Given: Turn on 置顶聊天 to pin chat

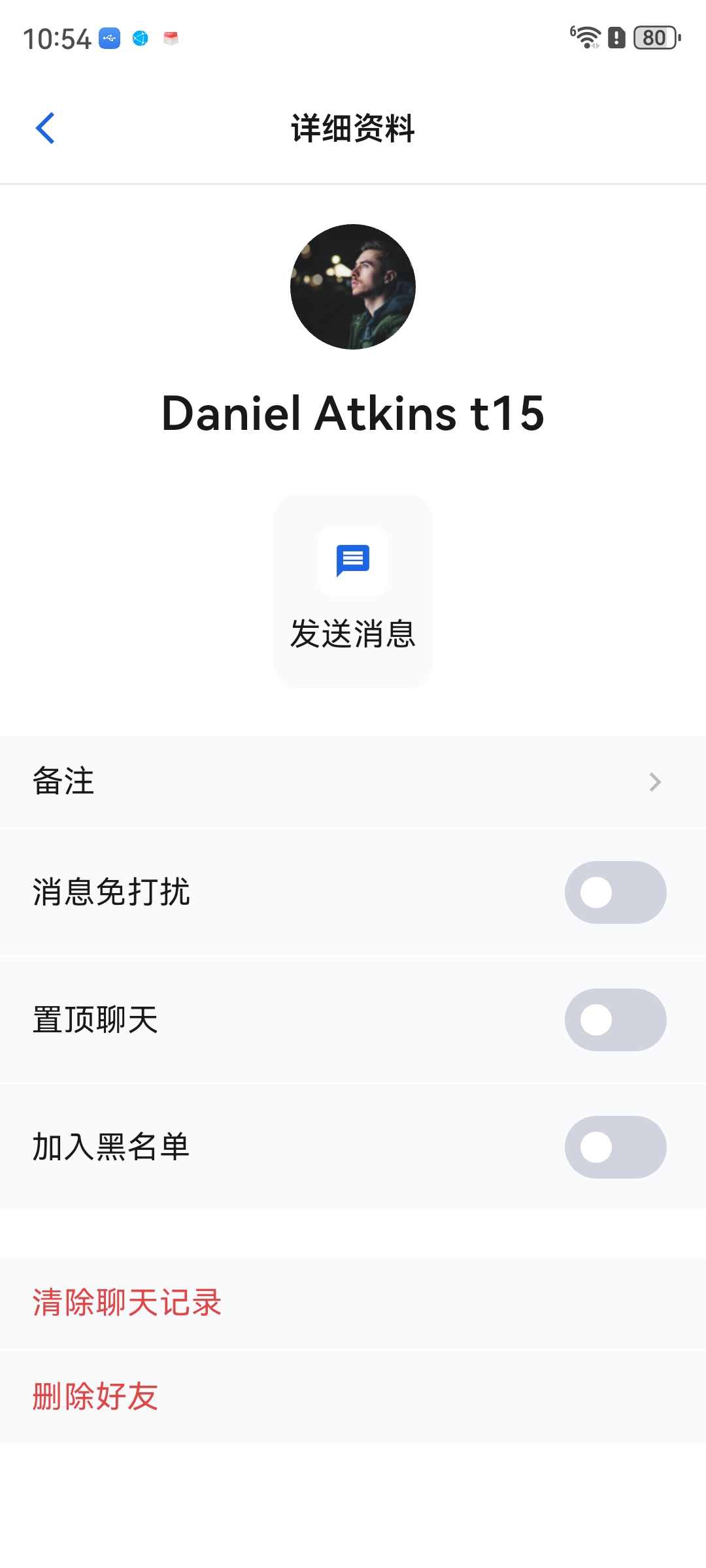Looking at the screenshot, I should (615, 1020).
